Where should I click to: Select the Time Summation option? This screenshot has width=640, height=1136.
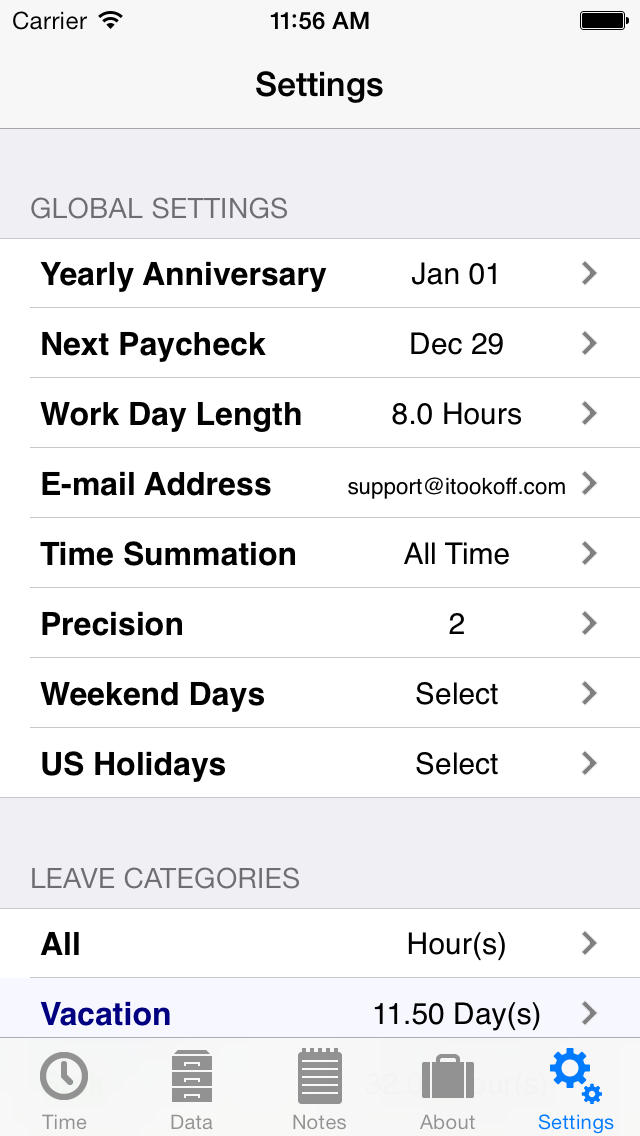pos(320,554)
